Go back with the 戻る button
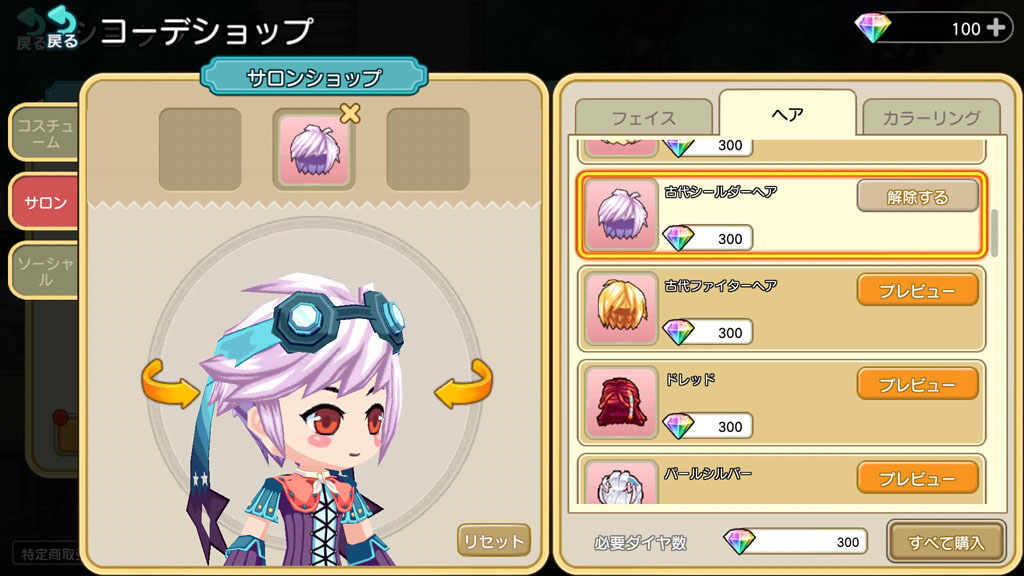Image resolution: width=1024 pixels, height=576 pixels. (x=62, y=30)
